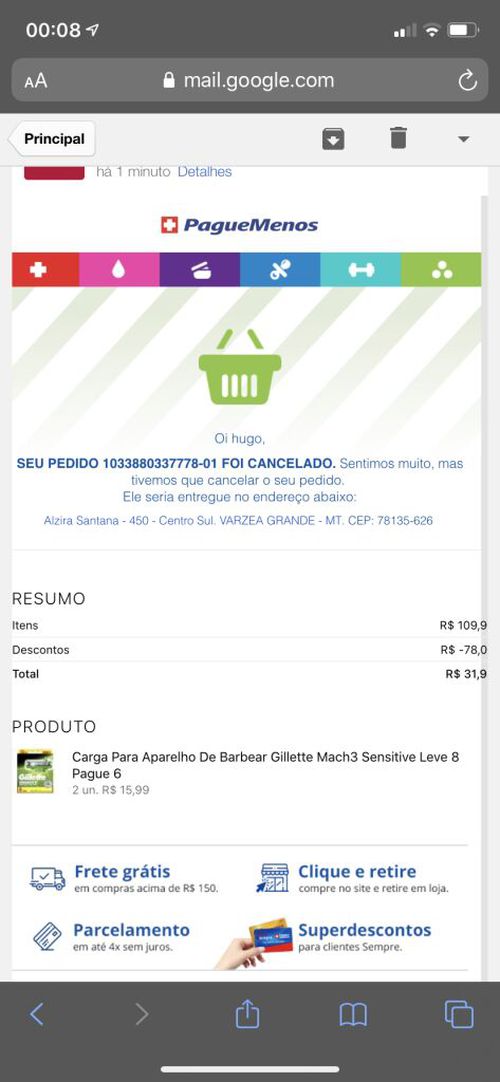Open the red health cross category
Viewport: 500px width, 1082px height.
[46, 270]
